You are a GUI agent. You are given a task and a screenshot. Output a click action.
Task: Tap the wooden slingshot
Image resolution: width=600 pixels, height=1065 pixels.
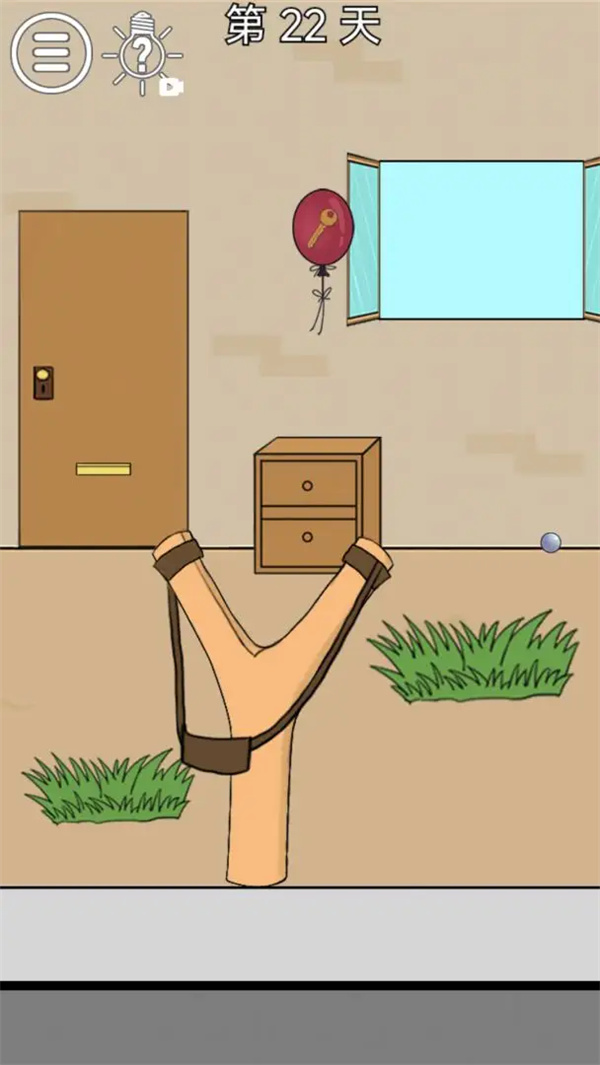tap(265, 706)
